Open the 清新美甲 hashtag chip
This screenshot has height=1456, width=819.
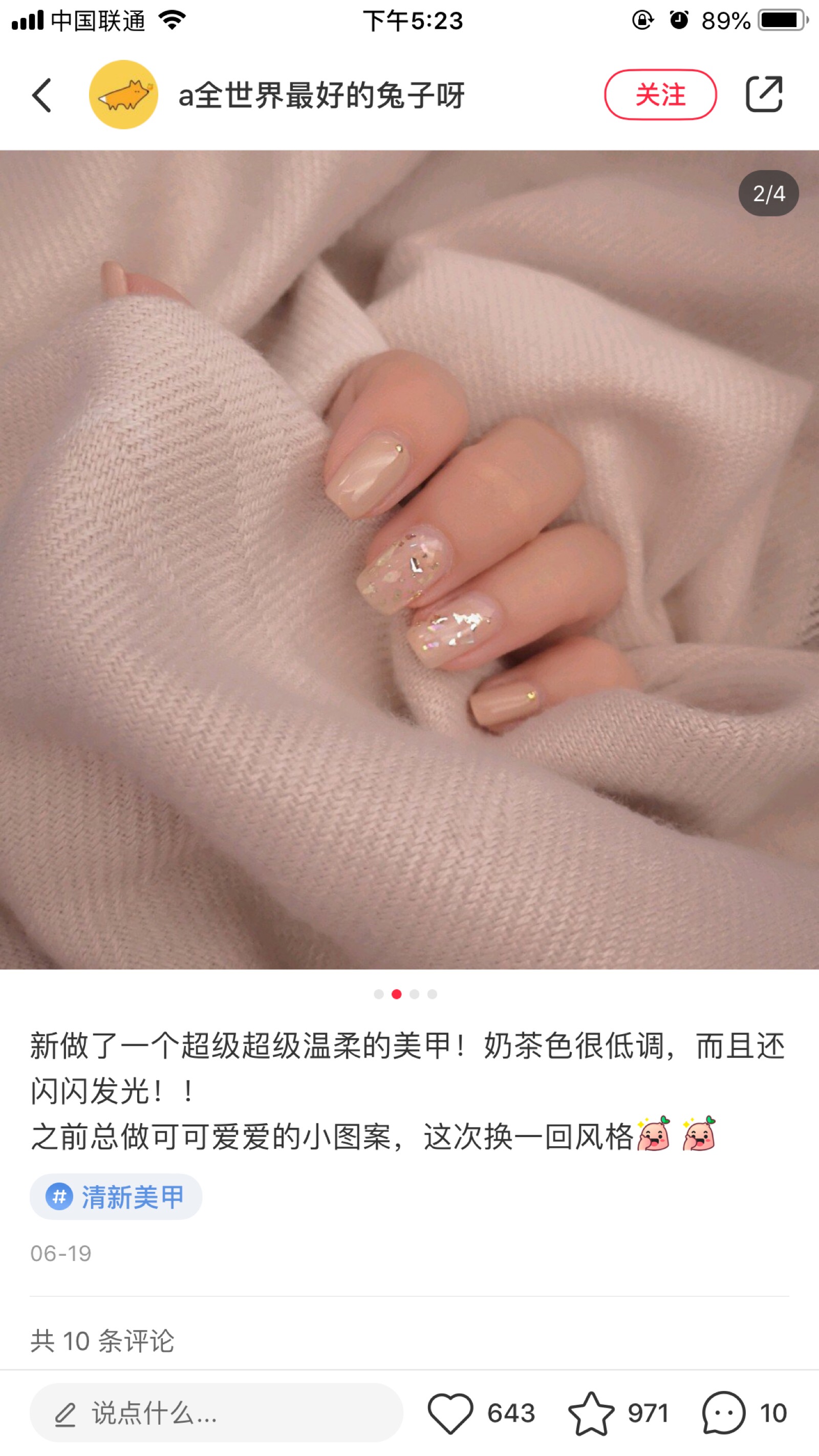tap(116, 1196)
